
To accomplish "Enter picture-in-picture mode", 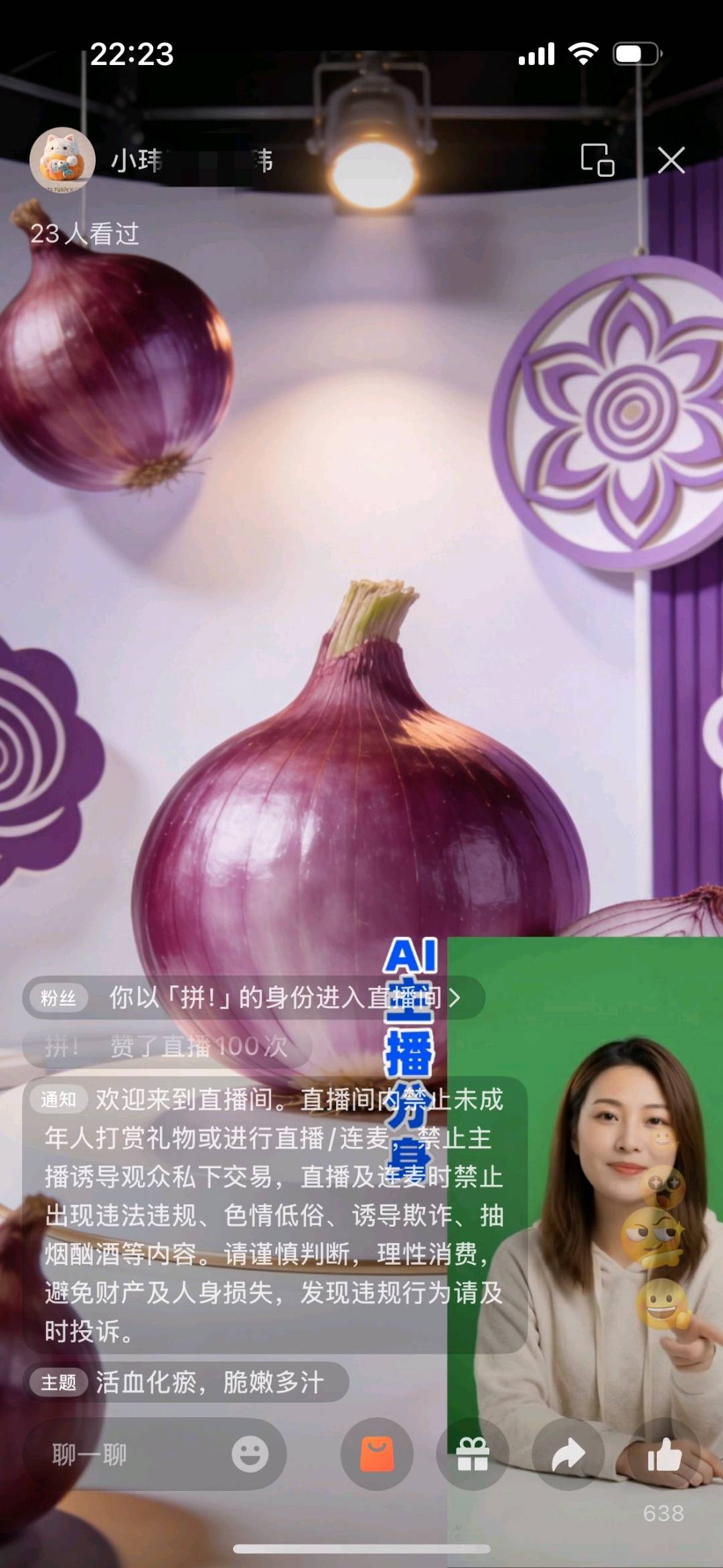I will tap(598, 161).
